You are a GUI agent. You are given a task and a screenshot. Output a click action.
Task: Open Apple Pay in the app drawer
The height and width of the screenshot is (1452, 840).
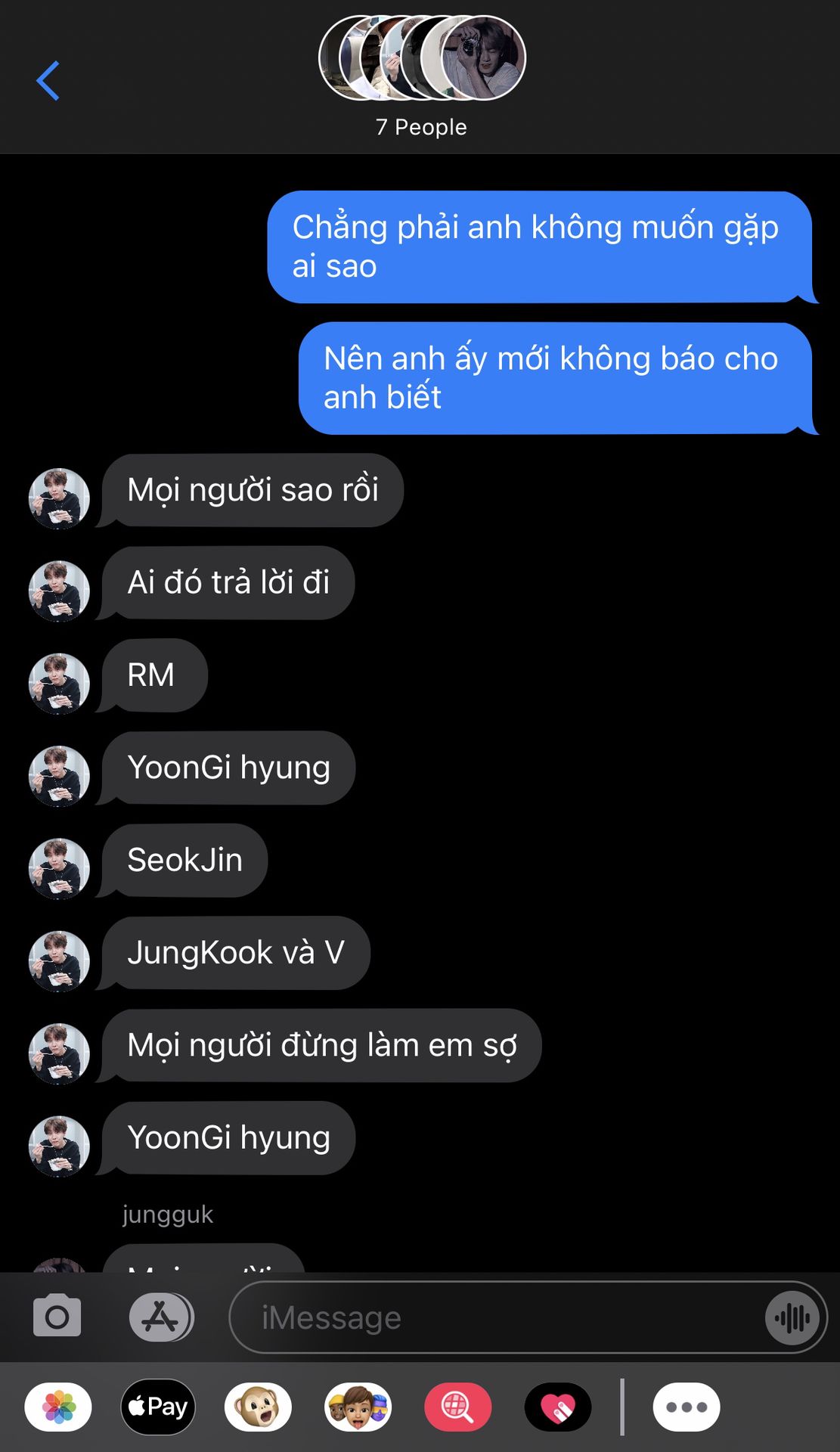pyautogui.click(x=158, y=1407)
